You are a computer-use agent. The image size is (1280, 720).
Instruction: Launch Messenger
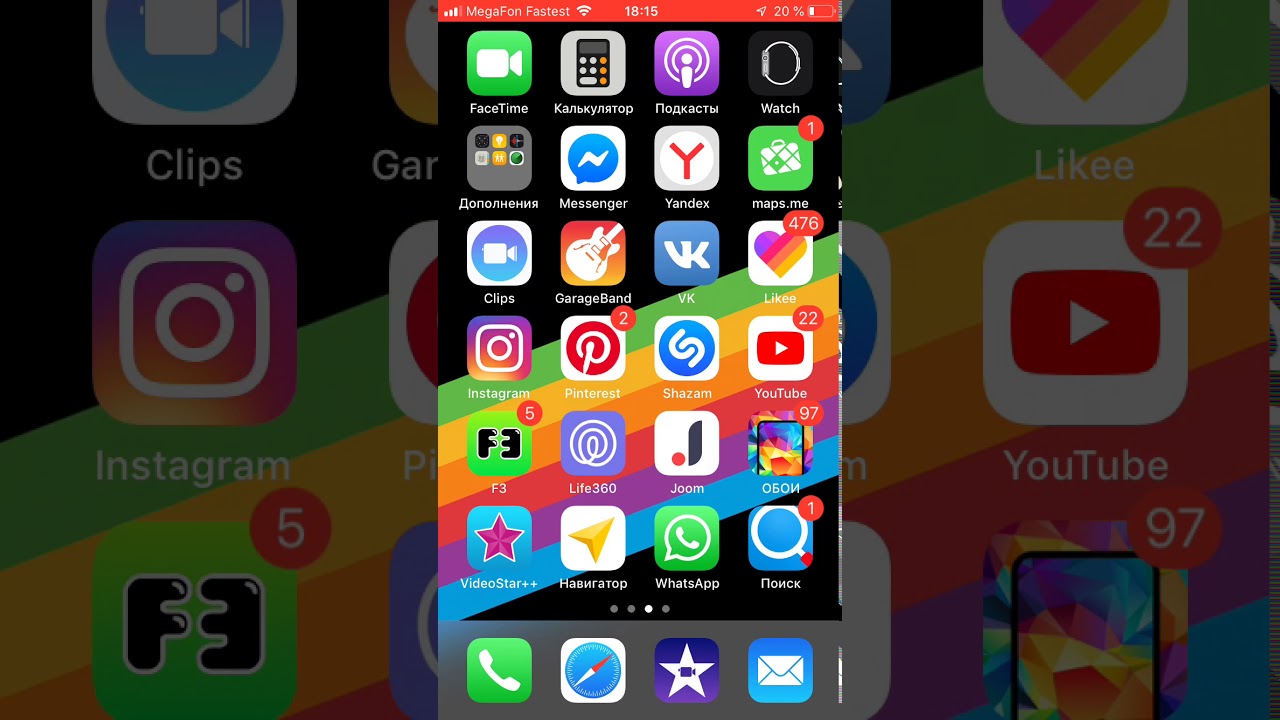click(x=593, y=158)
